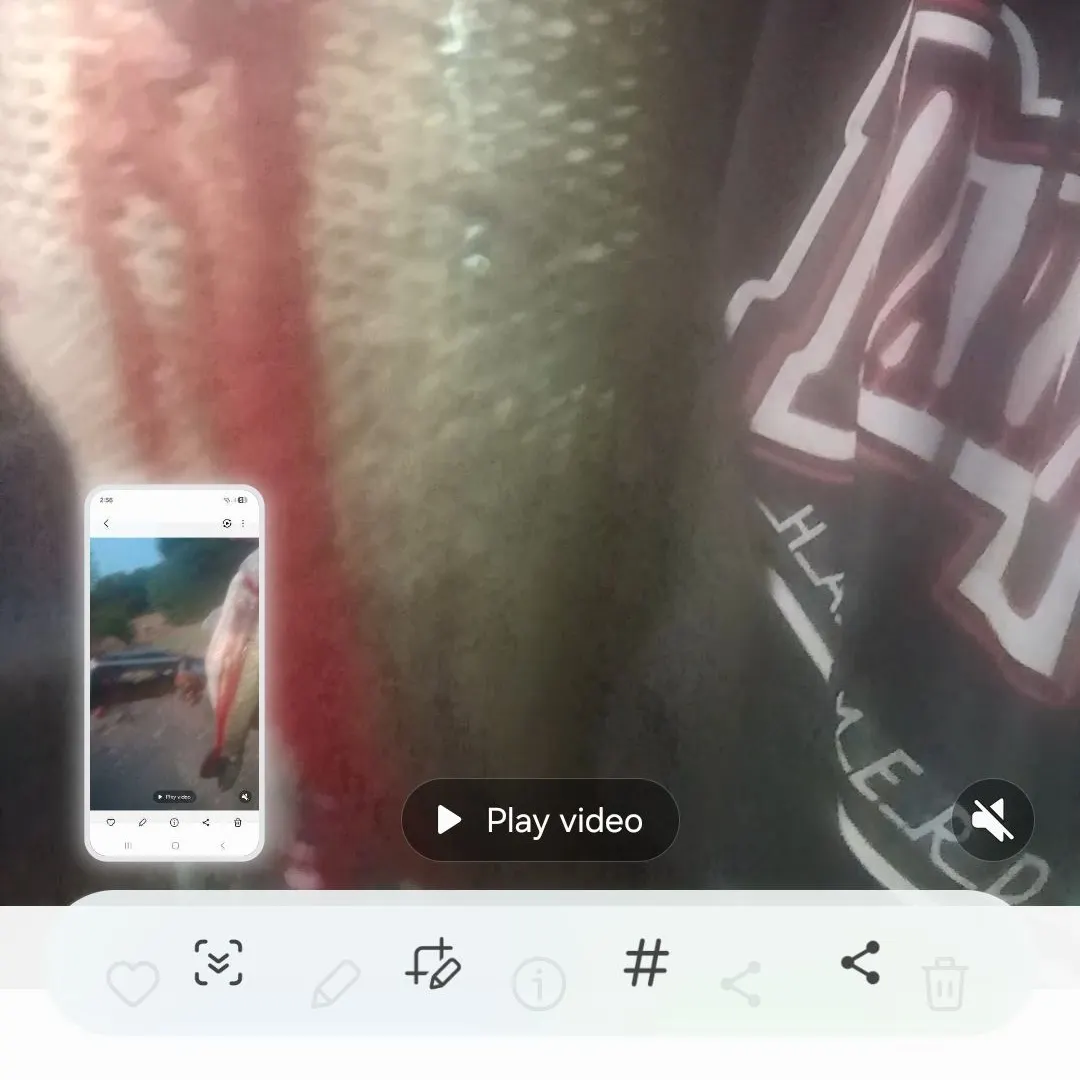Share the captured screenshot

860,962
